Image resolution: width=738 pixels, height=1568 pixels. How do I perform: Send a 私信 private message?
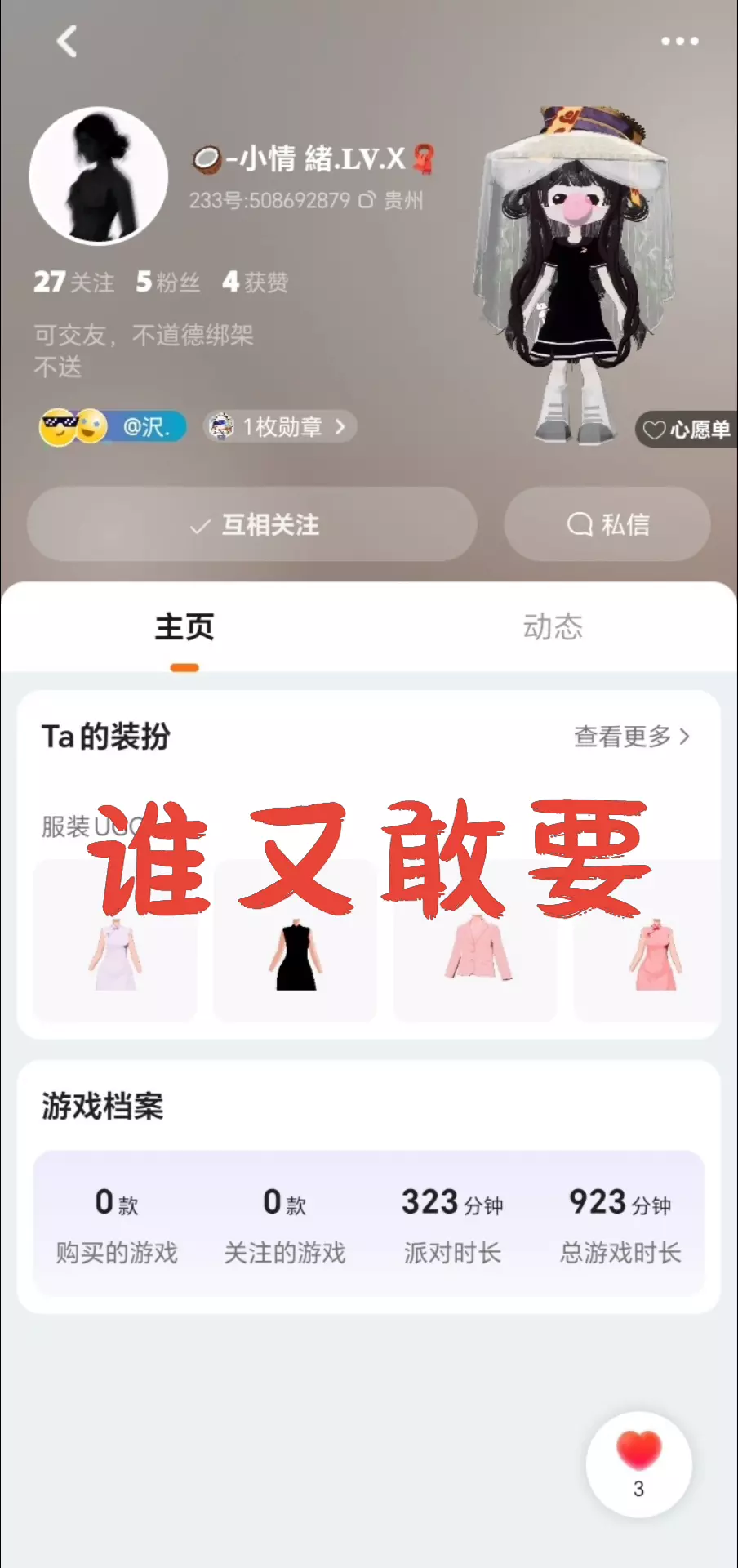pos(607,524)
